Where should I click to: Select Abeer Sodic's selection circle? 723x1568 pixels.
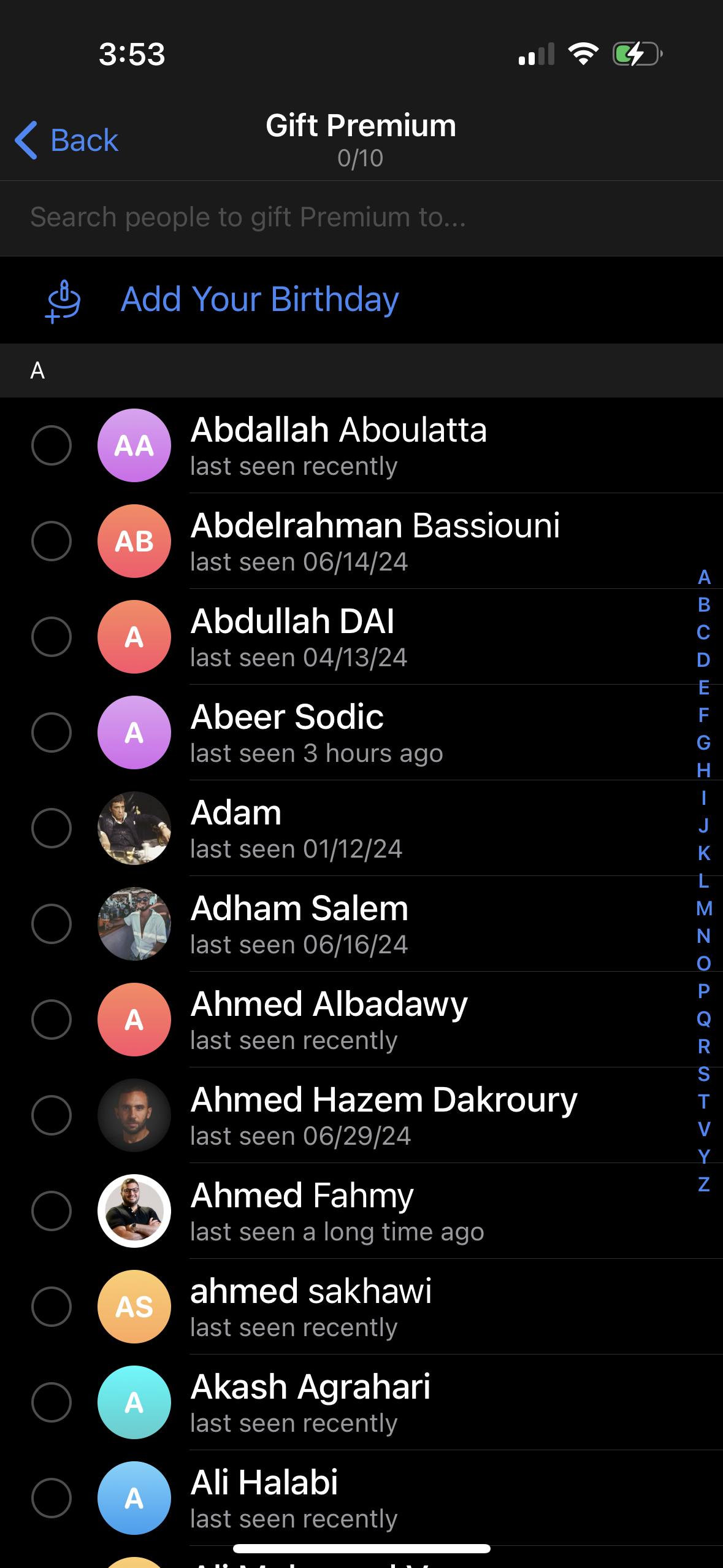52,732
